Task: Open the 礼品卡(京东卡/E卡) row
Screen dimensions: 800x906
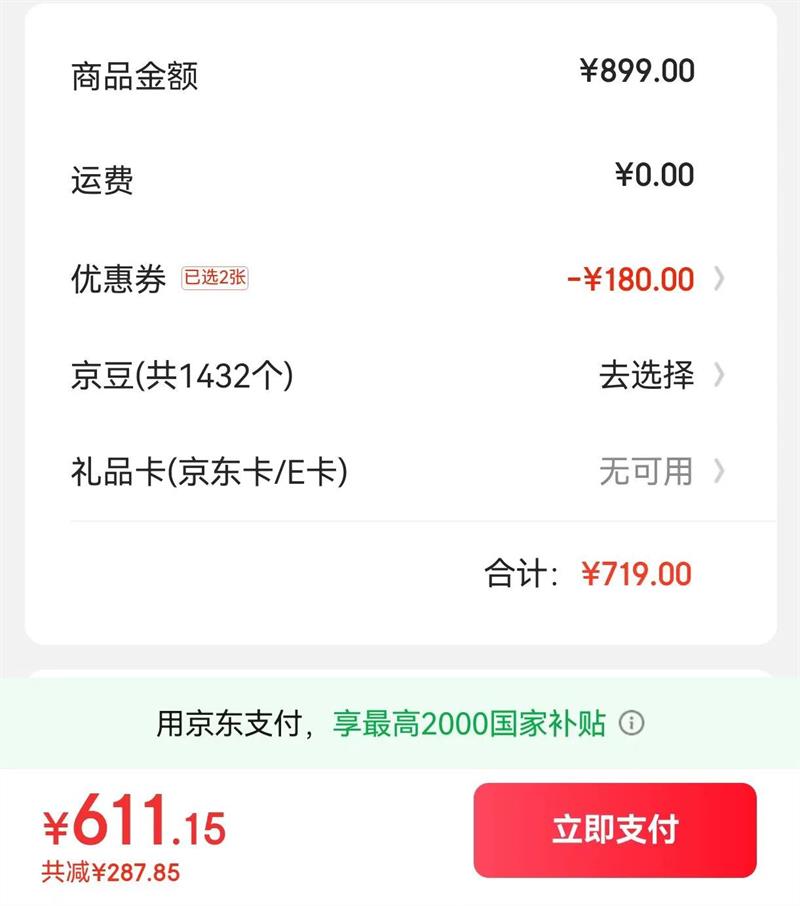Action: pyautogui.click(x=400, y=471)
